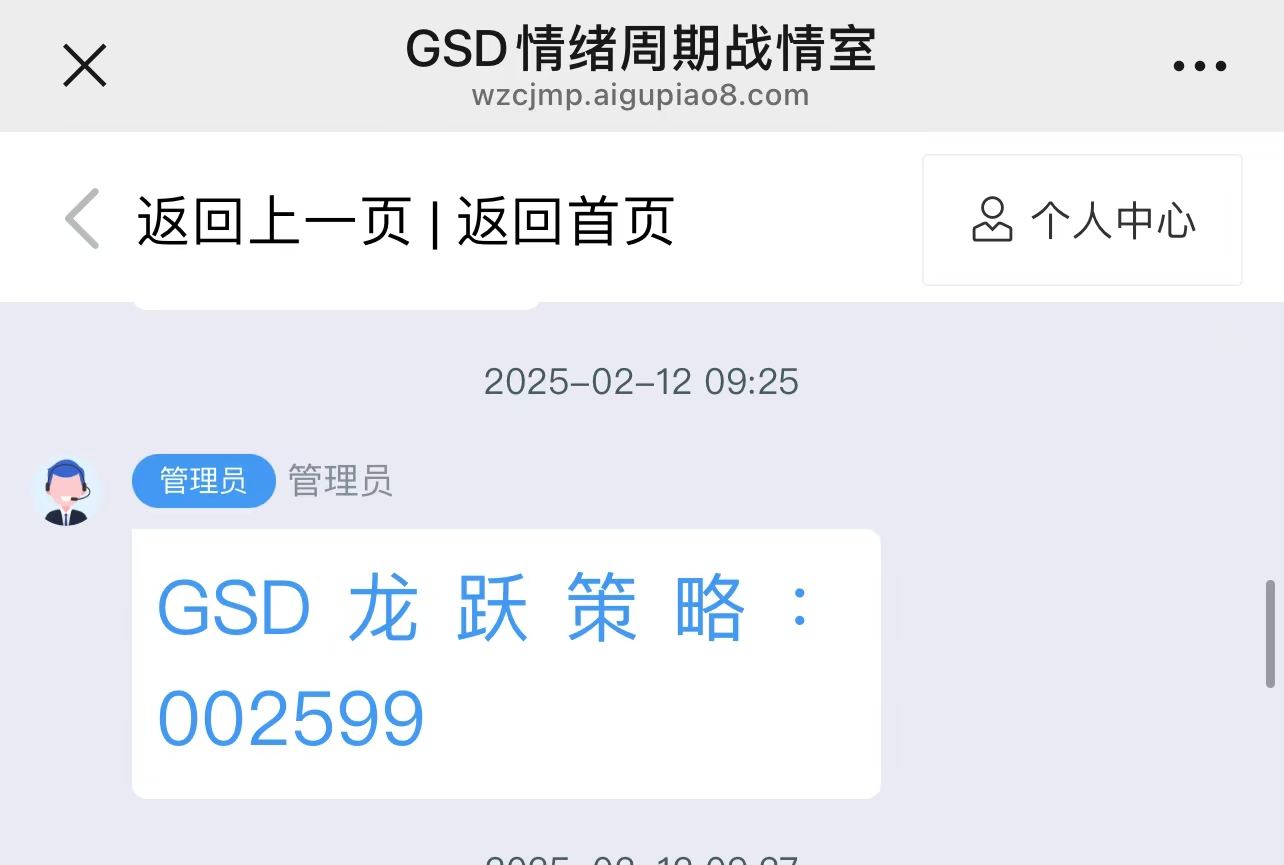Open the GSD 龙跃策略 002599 message
This screenshot has width=1284, height=865.
pyautogui.click(x=505, y=663)
